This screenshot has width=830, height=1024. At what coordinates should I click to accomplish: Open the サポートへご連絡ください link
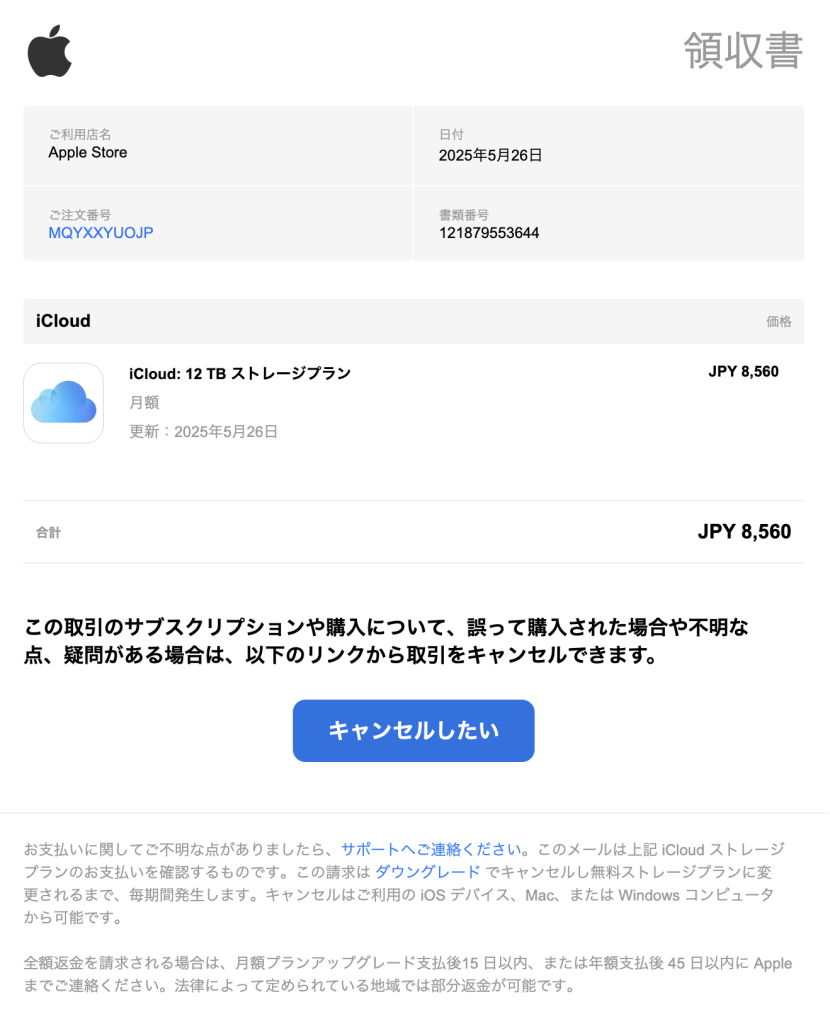pyautogui.click(x=431, y=848)
